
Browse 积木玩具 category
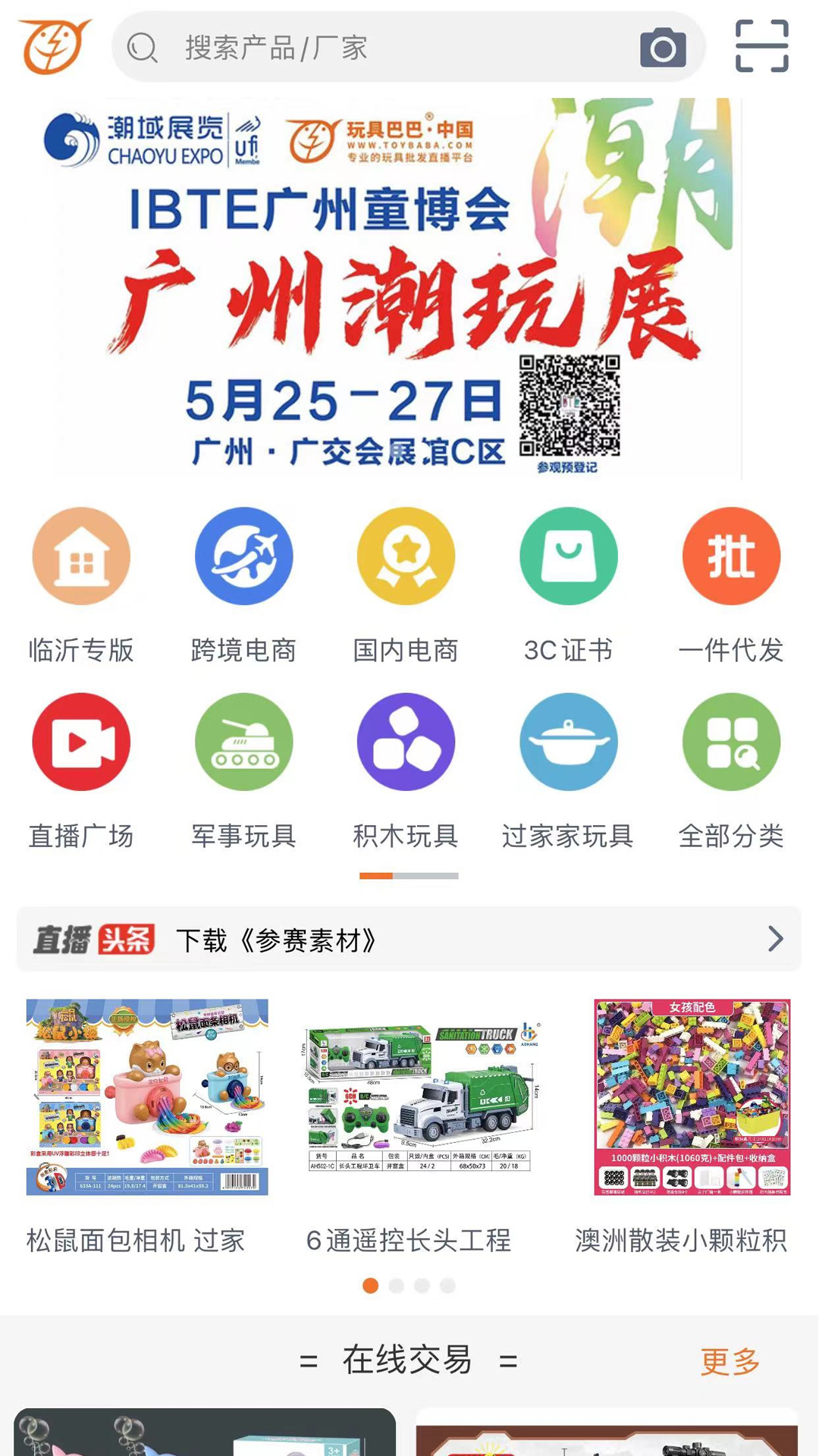[406, 771]
